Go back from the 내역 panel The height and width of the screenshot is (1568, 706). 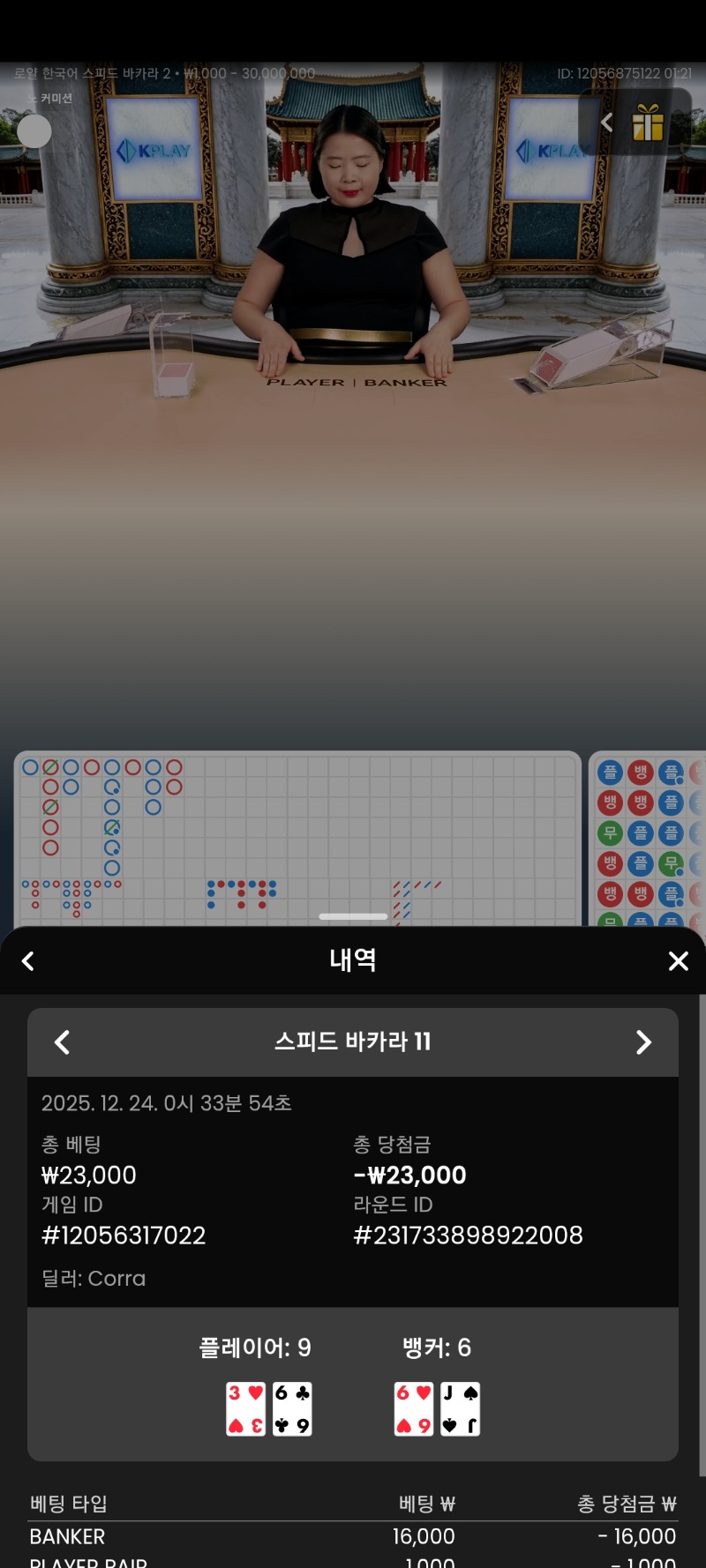[x=28, y=961]
